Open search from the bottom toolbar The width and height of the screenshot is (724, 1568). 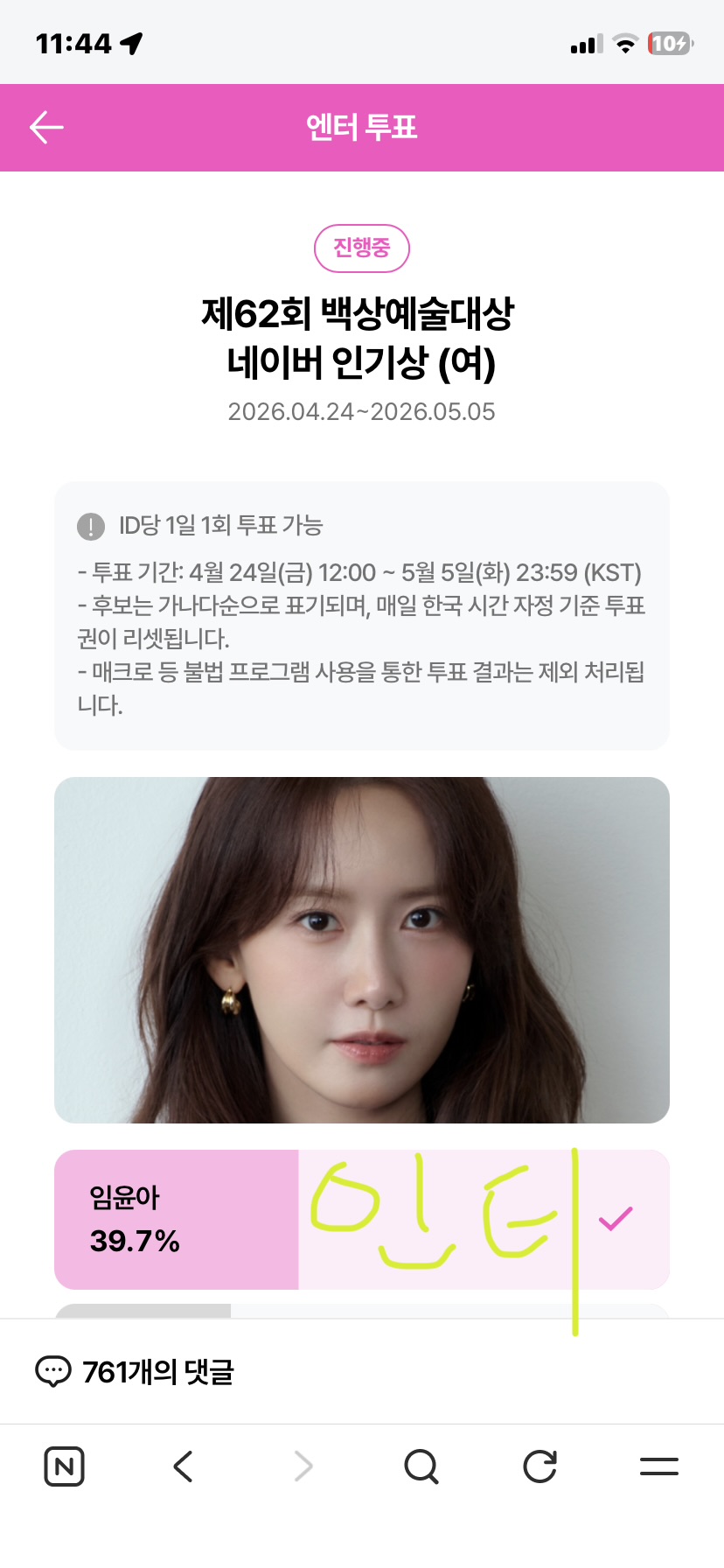421,1466
